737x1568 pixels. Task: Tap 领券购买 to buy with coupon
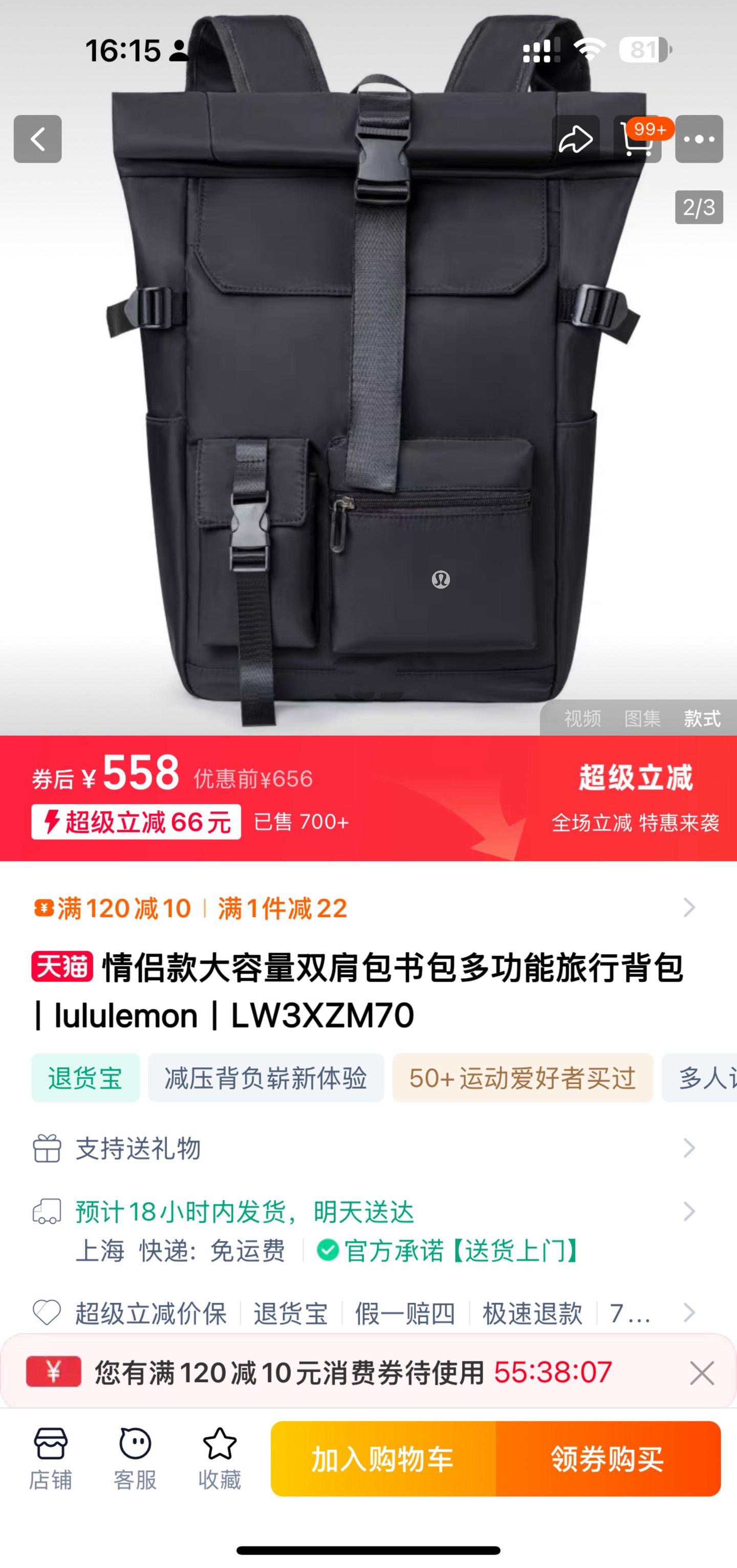pos(608,1459)
